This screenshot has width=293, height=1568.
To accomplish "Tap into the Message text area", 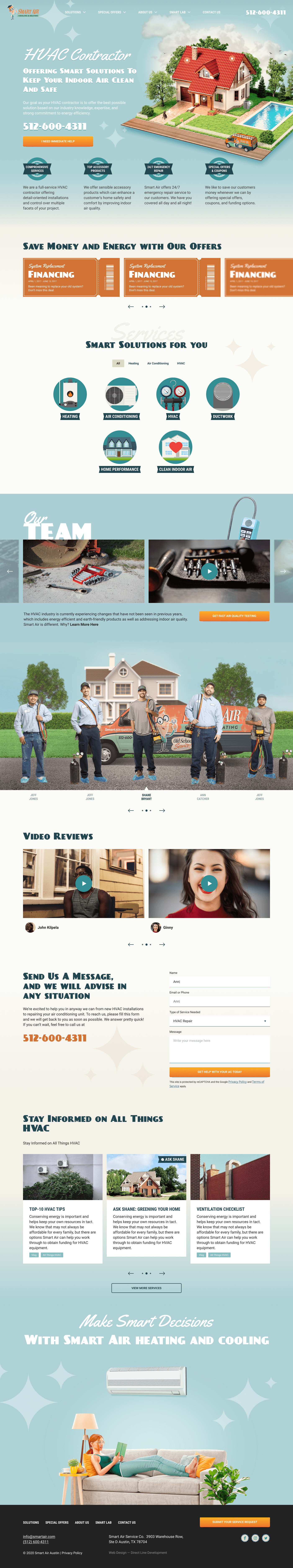I will click(x=219, y=1049).
